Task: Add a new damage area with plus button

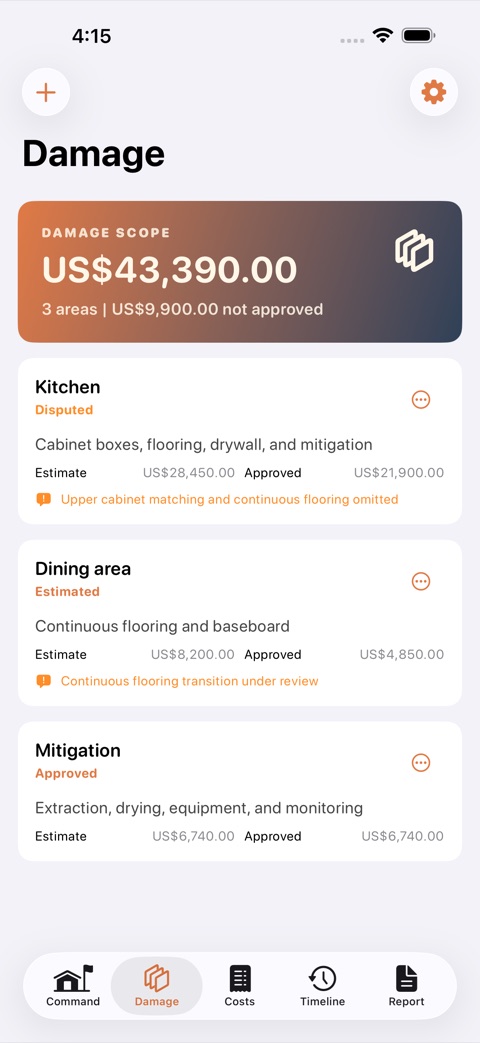Action: click(46, 92)
